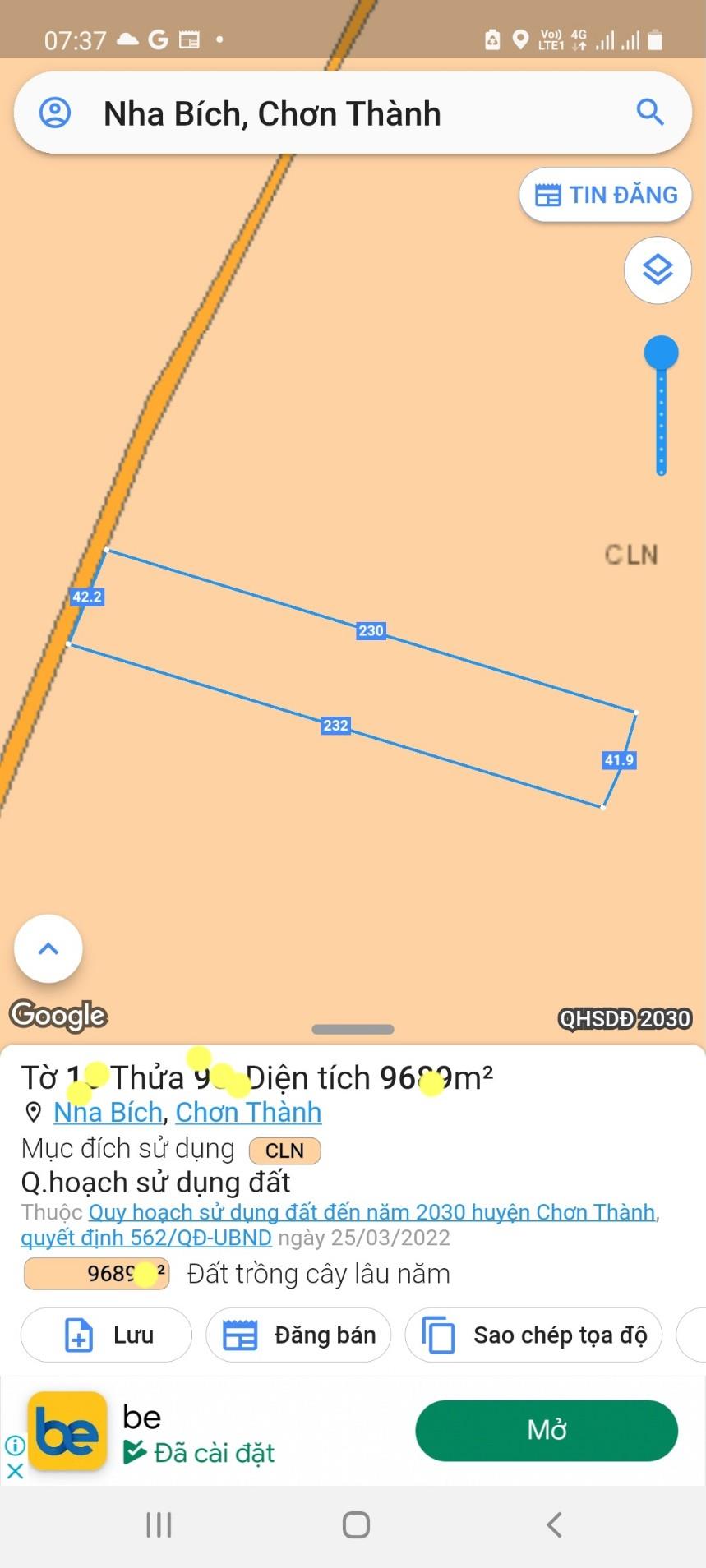Image resolution: width=706 pixels, height=1568 pixels.
Task: Toggle the TIN ĐĂNG overlay
Action: pos(605,195)
